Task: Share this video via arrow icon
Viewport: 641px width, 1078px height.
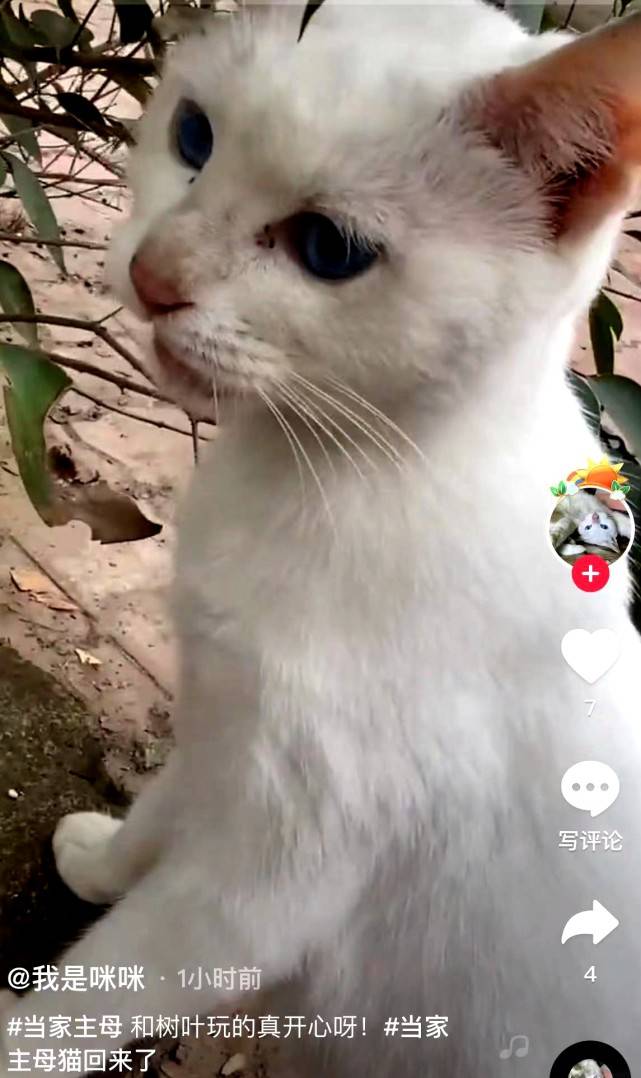Action: [x=590, y=923]
